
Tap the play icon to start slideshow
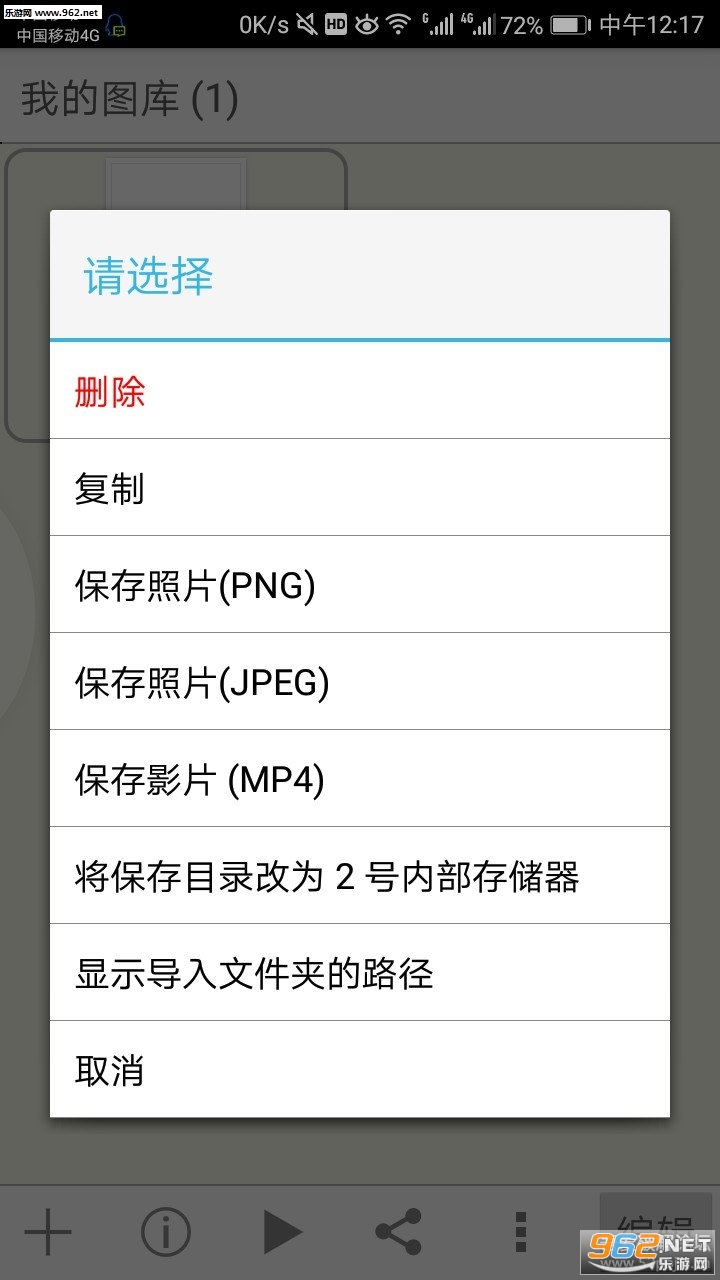tap(284, 1231)
